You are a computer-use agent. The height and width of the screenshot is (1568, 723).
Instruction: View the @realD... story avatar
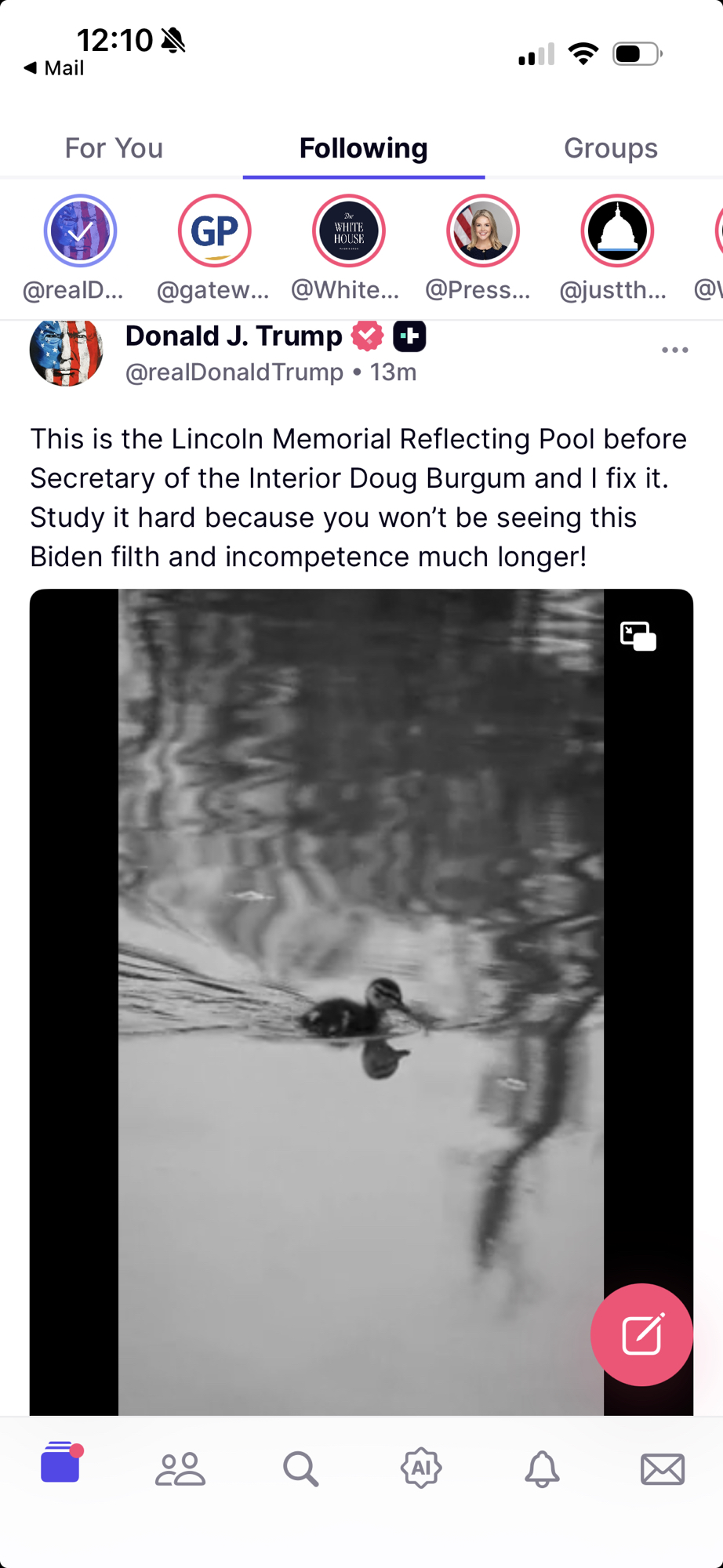(80, 231)
